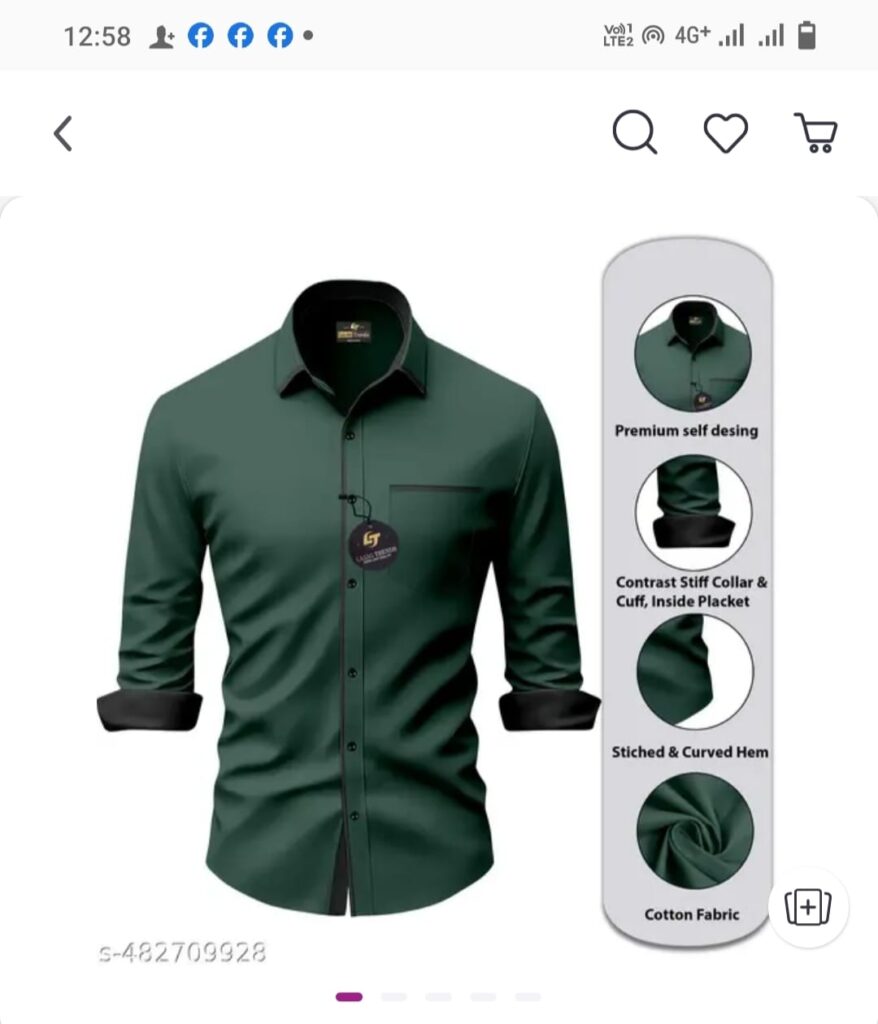Open the search icon
Image resolution: width=878 pixels, height=1024 pixels.
tap(634, 132)
